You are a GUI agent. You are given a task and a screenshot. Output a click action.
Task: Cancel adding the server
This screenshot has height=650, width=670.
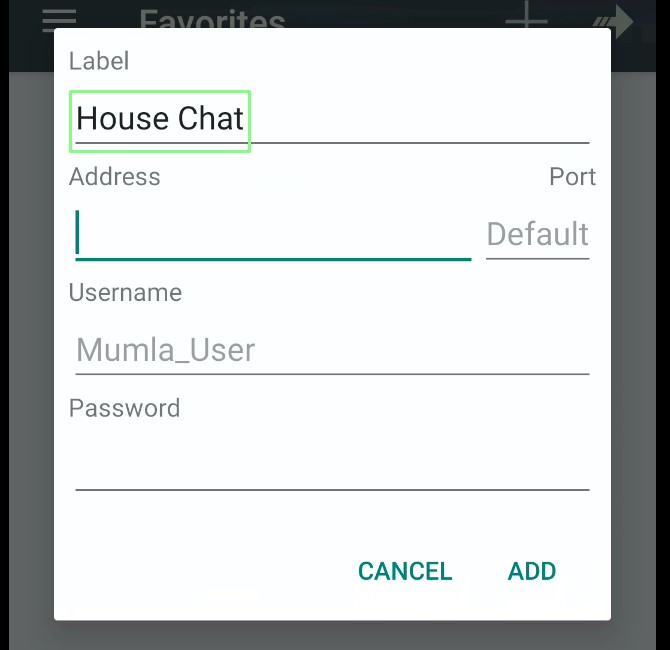click(x=405, y=571)
